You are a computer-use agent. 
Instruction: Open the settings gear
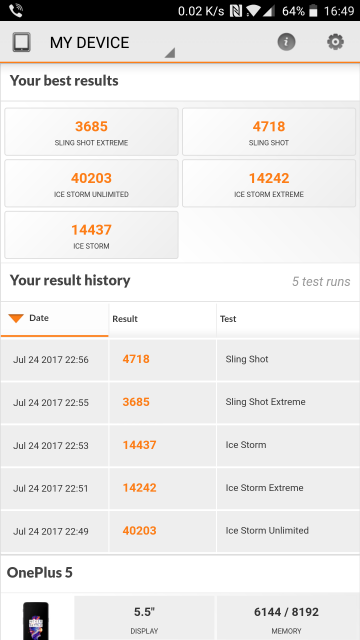335,42
